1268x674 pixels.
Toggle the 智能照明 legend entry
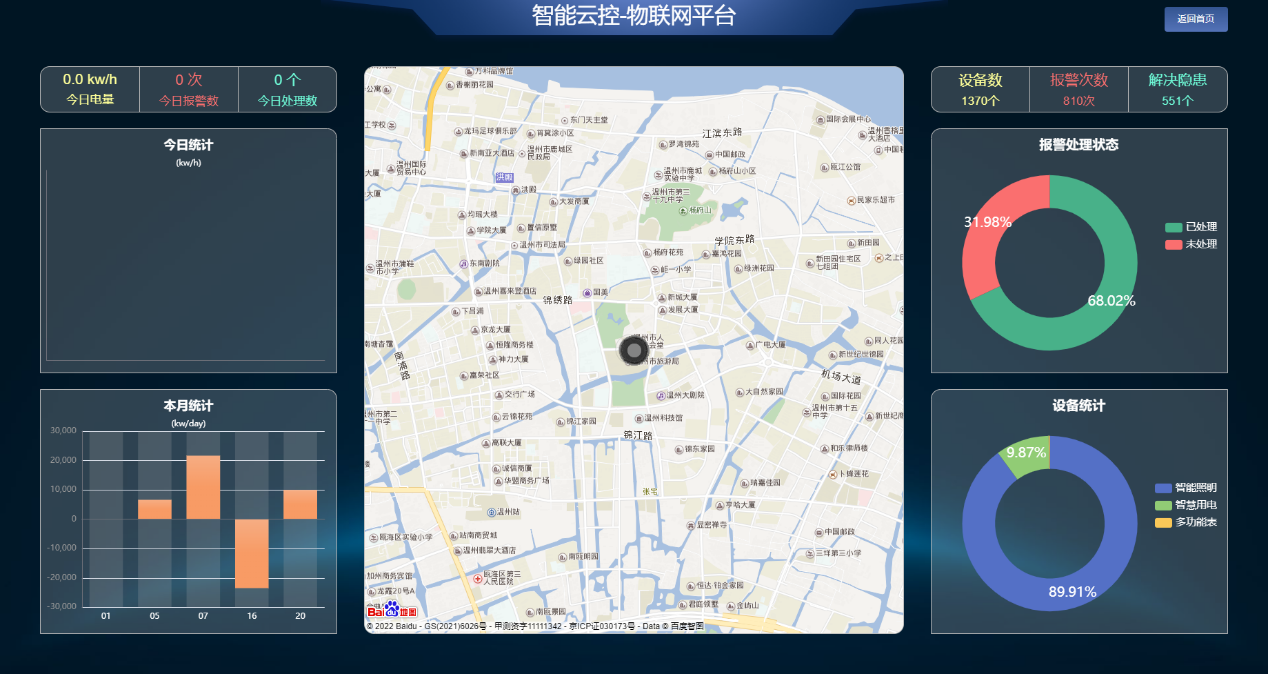(1185, 487)
